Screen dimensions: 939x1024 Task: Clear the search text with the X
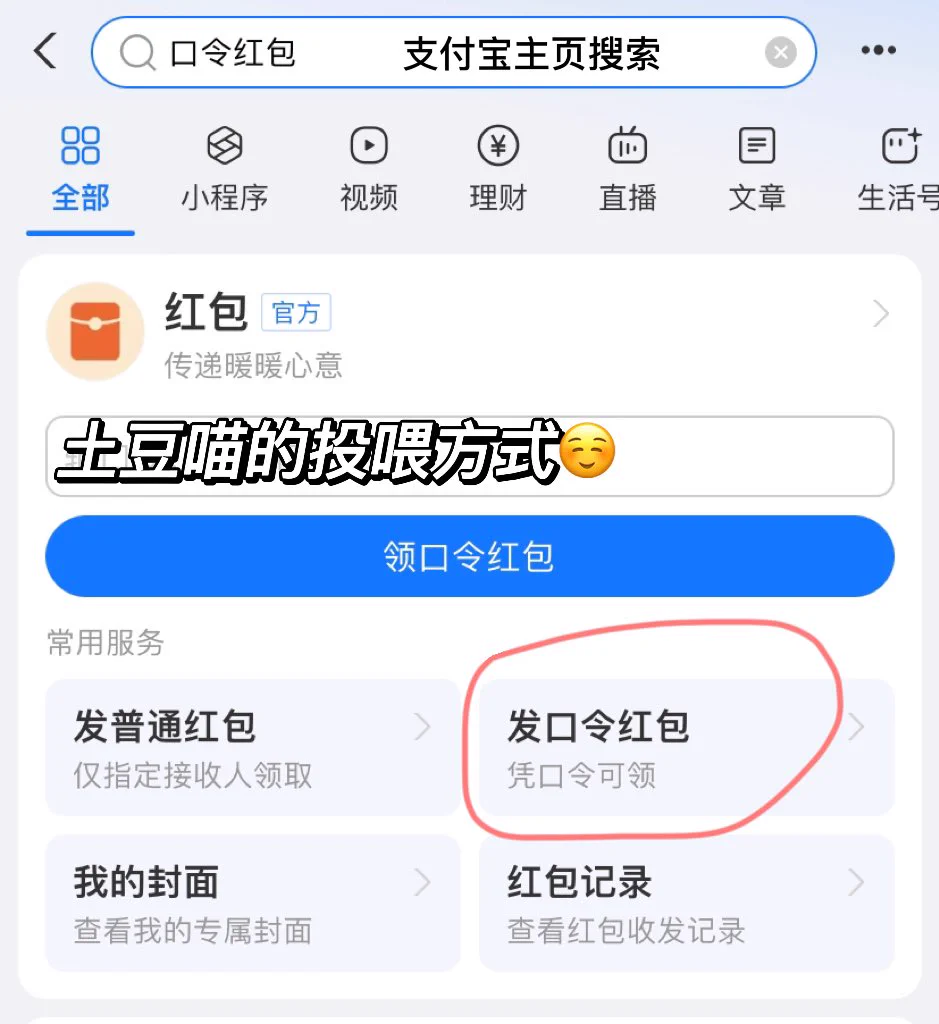click(x=781, y=52)
